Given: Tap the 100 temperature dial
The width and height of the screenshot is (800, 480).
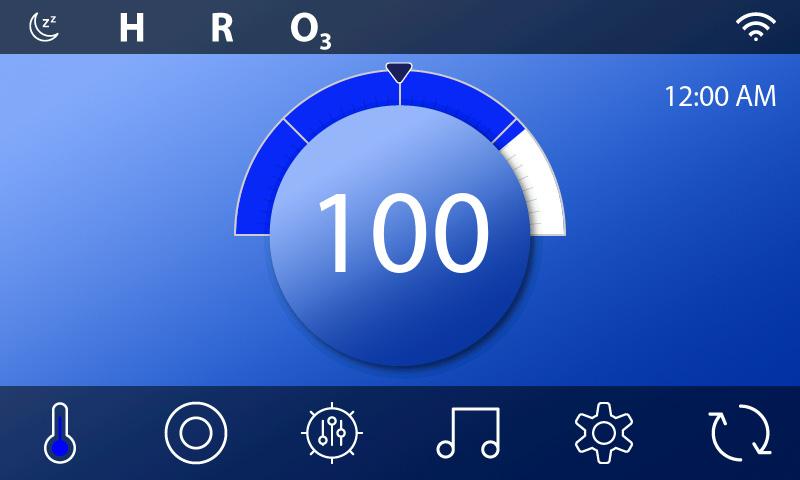Looking at the screenshot, I should click(x=400, y=235).
